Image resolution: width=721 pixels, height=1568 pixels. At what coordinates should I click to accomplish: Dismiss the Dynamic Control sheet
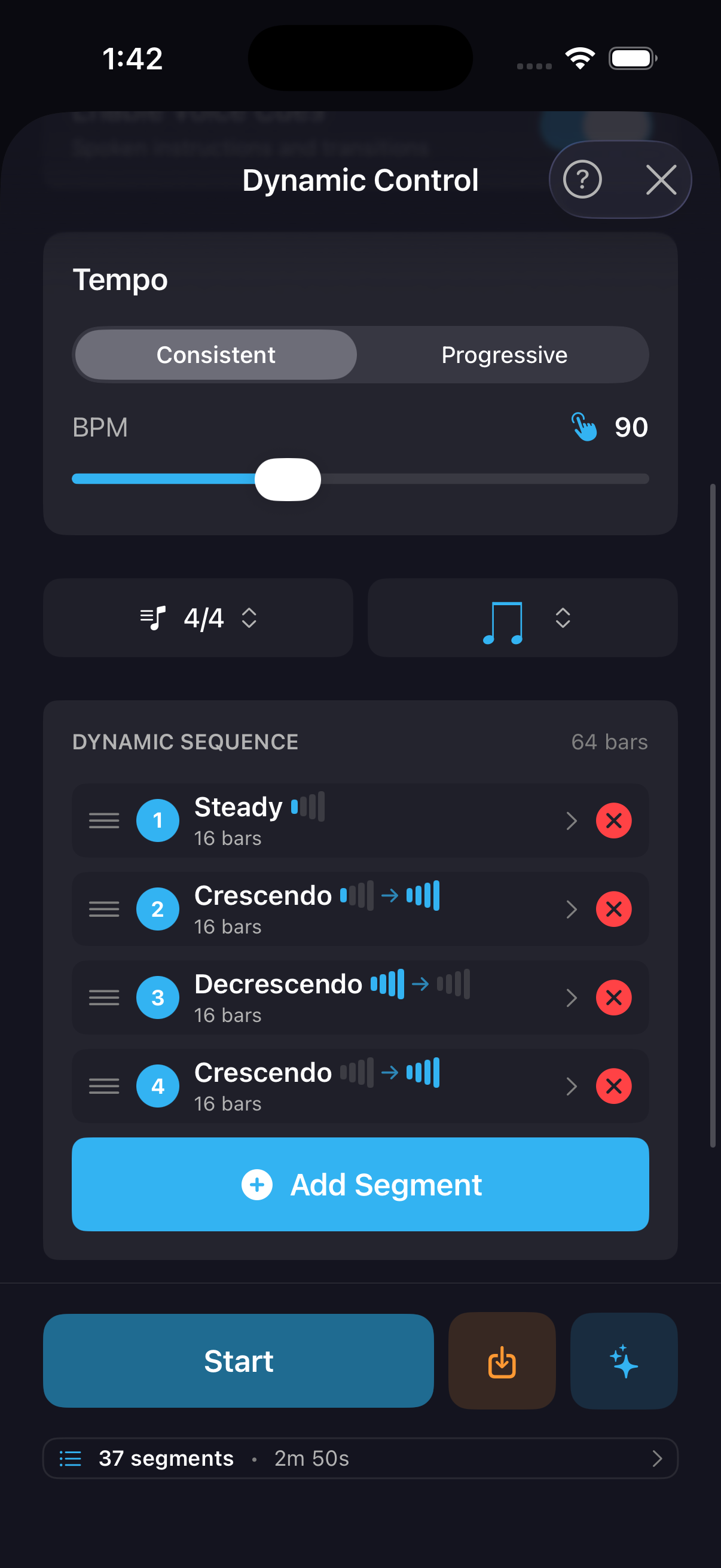661,179
